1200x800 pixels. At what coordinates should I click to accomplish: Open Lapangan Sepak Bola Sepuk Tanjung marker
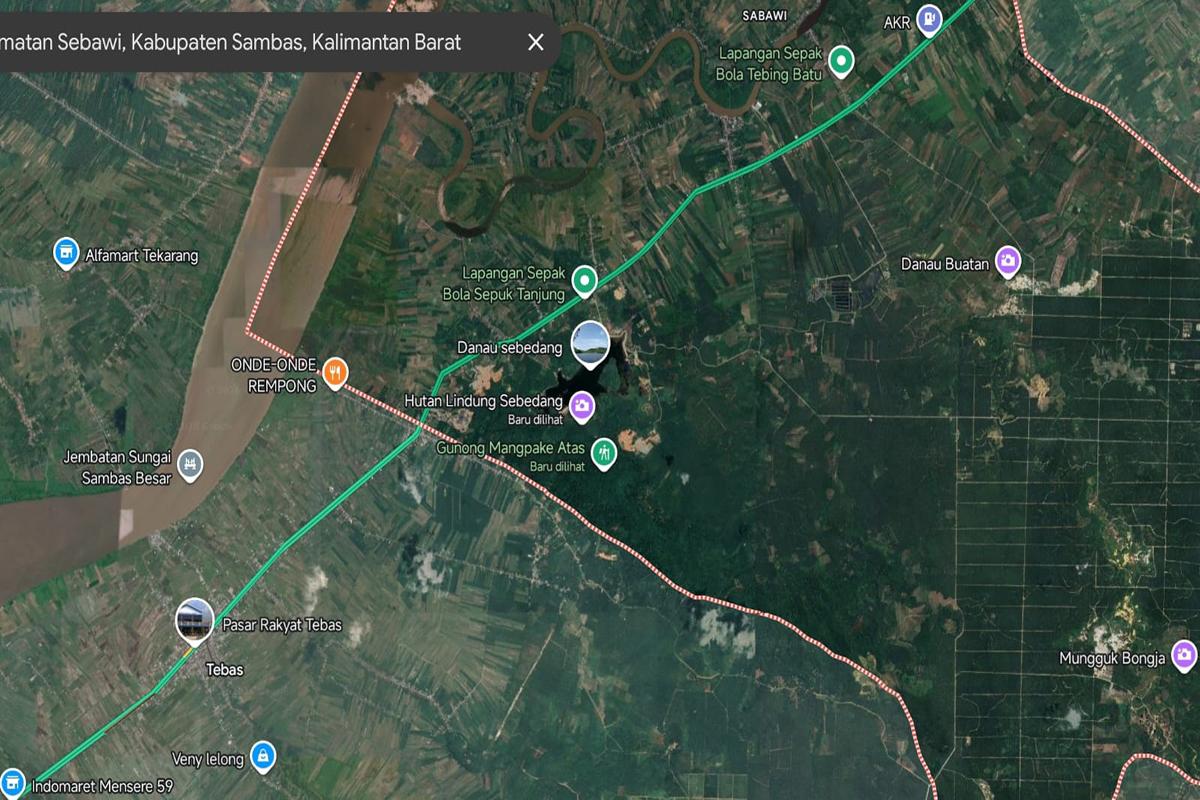click(x=583, y=281)
